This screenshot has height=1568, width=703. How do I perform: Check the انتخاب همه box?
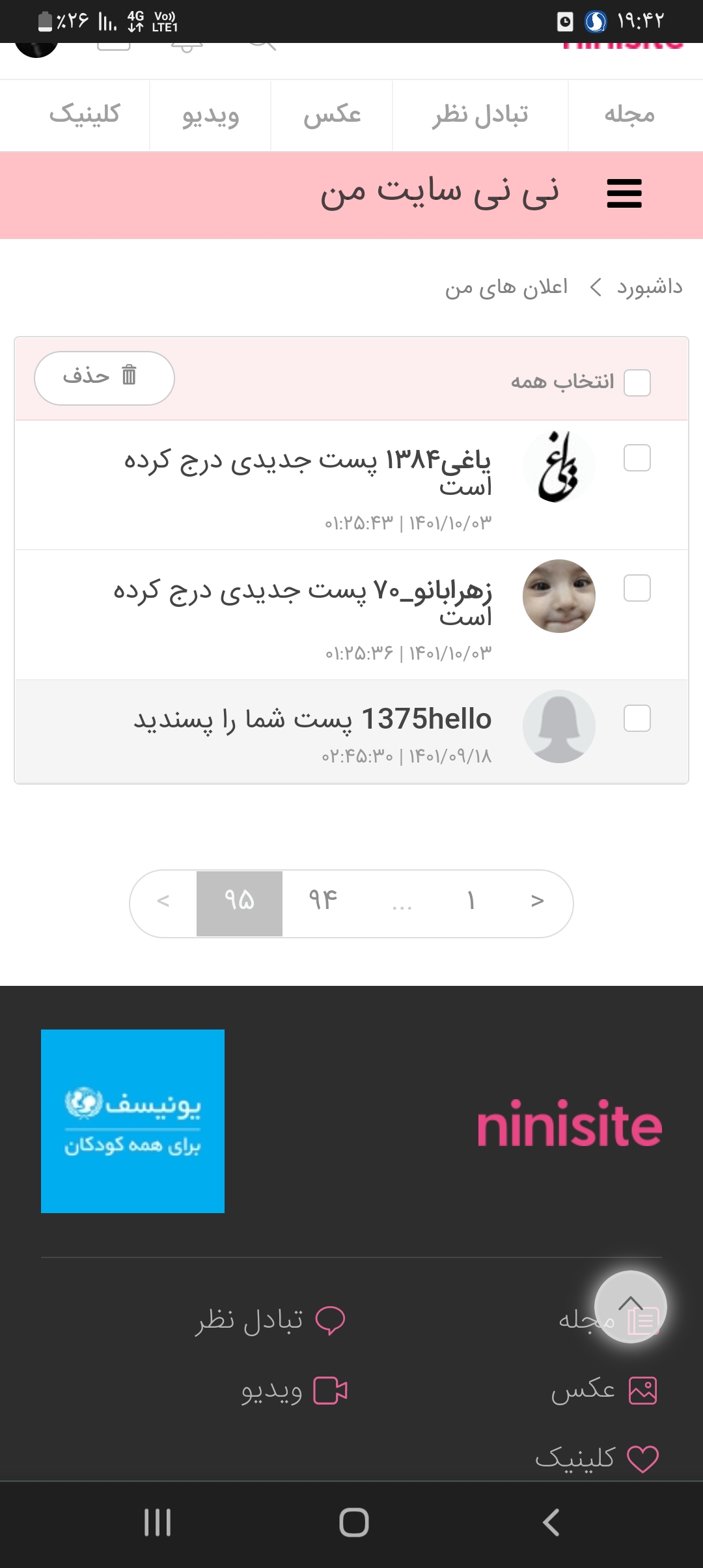pyautogui.click(x=637, y=382)
